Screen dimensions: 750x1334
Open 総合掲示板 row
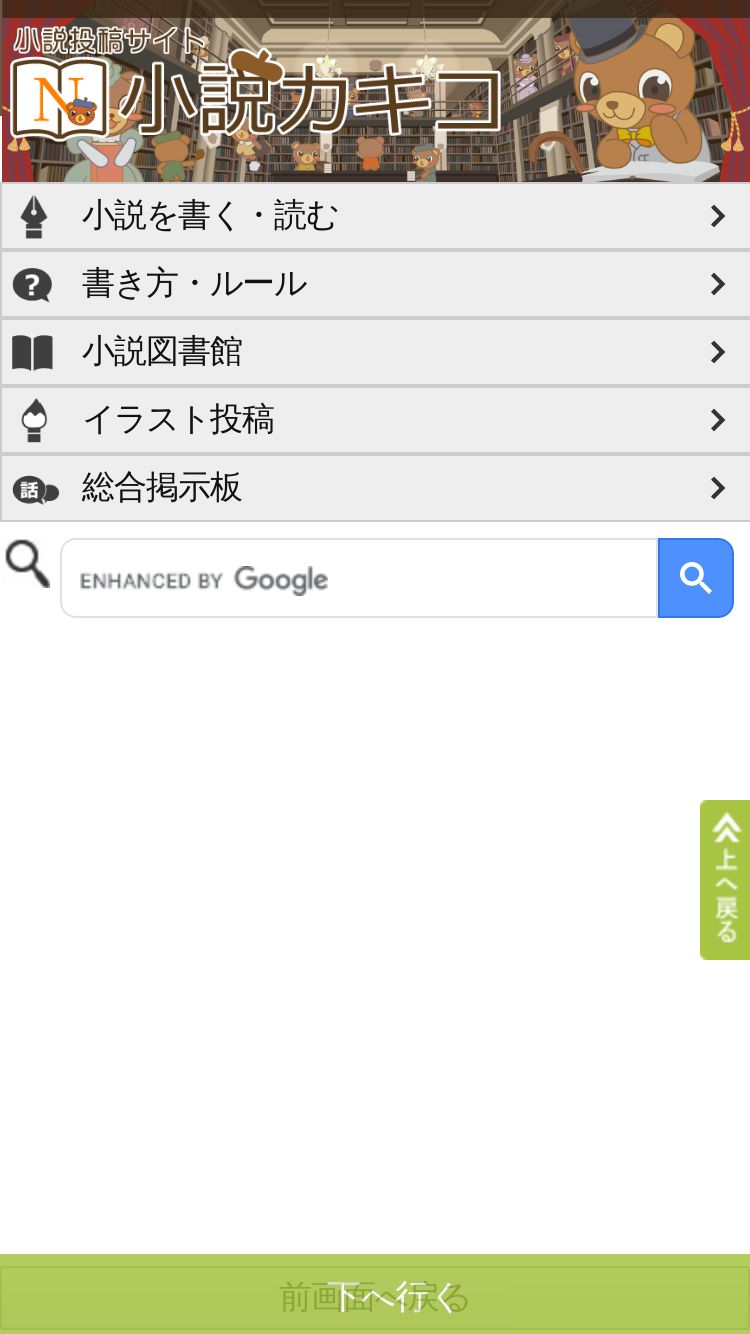point(375,488)
